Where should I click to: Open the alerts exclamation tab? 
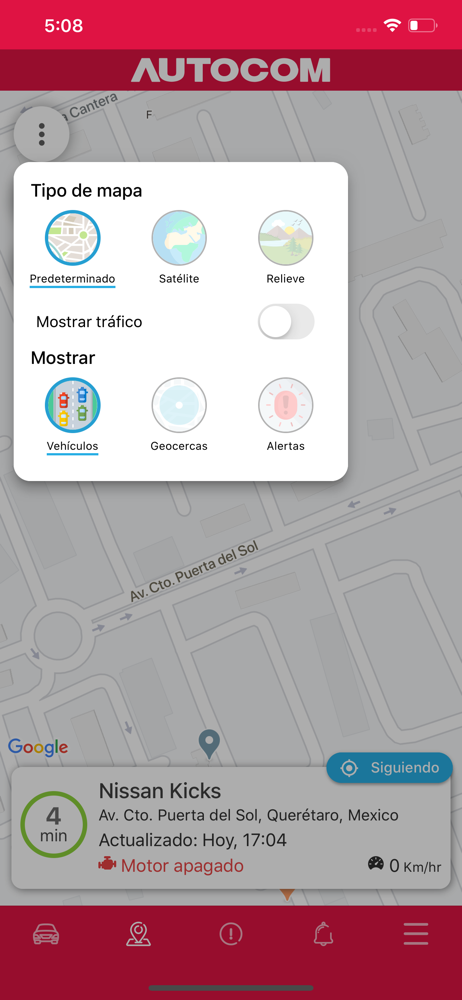[x=230, y=935]
